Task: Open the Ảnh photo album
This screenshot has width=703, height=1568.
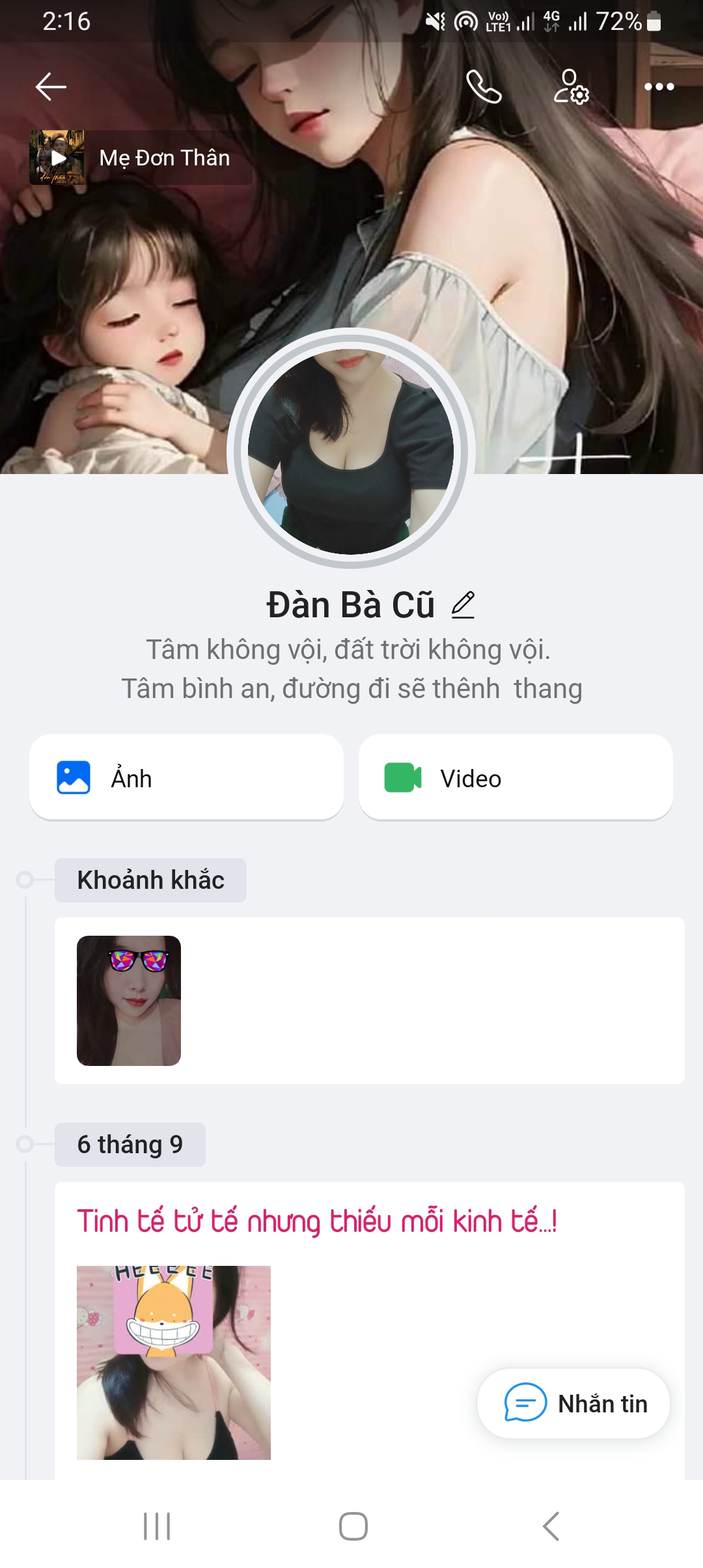Action: tap(186, 777)
